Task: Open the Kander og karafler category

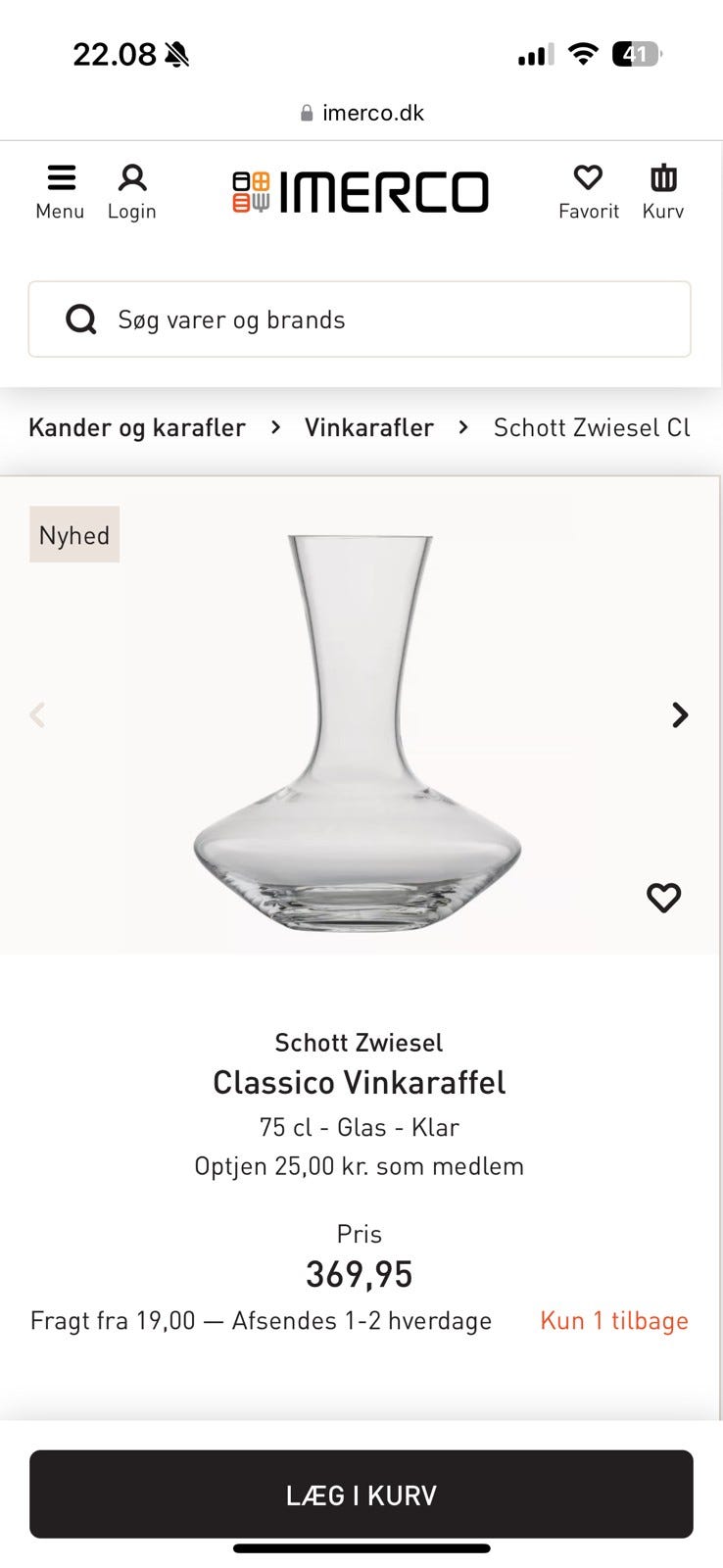Action: [136, 427]
